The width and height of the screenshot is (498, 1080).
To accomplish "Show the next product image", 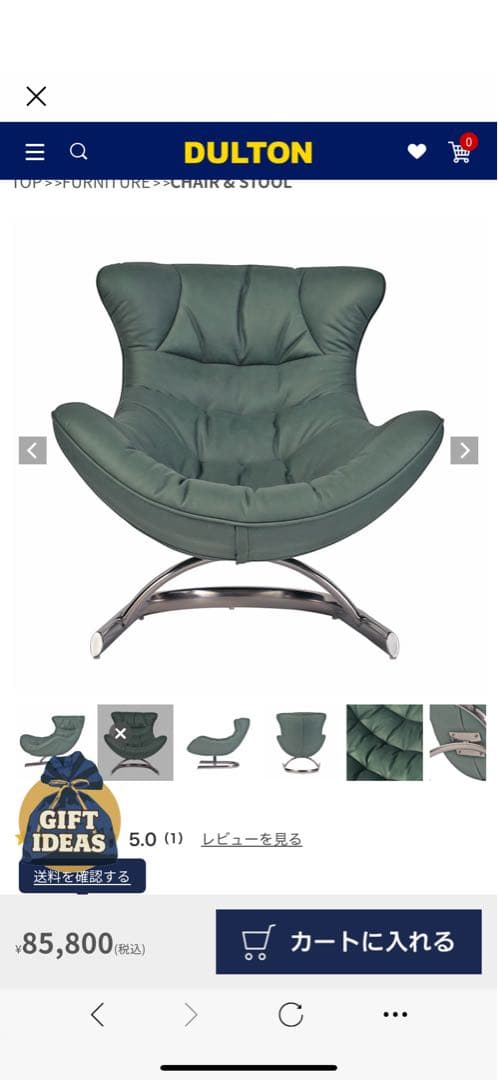I will coord(464,450).
